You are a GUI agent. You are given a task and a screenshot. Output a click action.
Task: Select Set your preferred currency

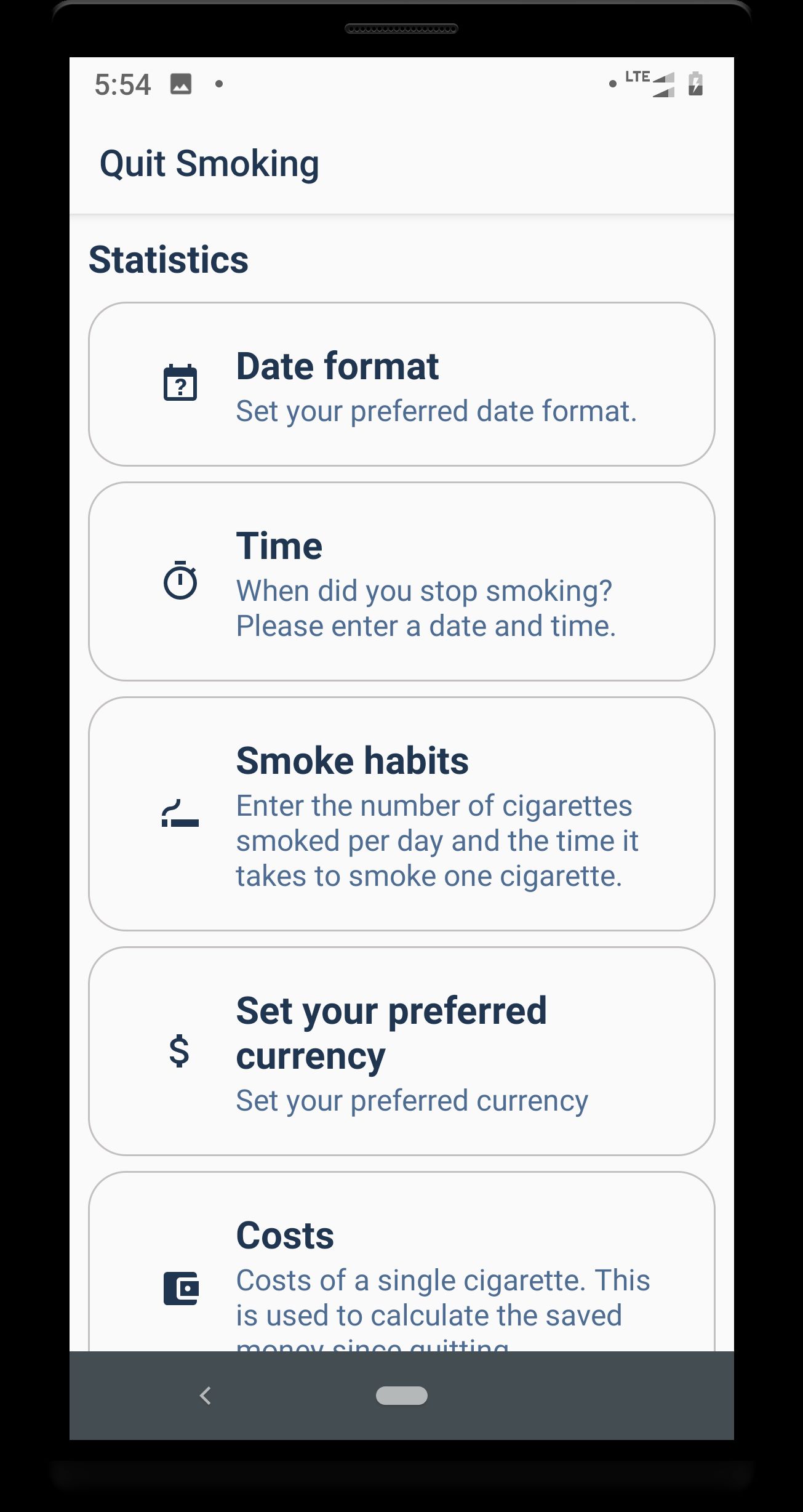coord(401,1051)
